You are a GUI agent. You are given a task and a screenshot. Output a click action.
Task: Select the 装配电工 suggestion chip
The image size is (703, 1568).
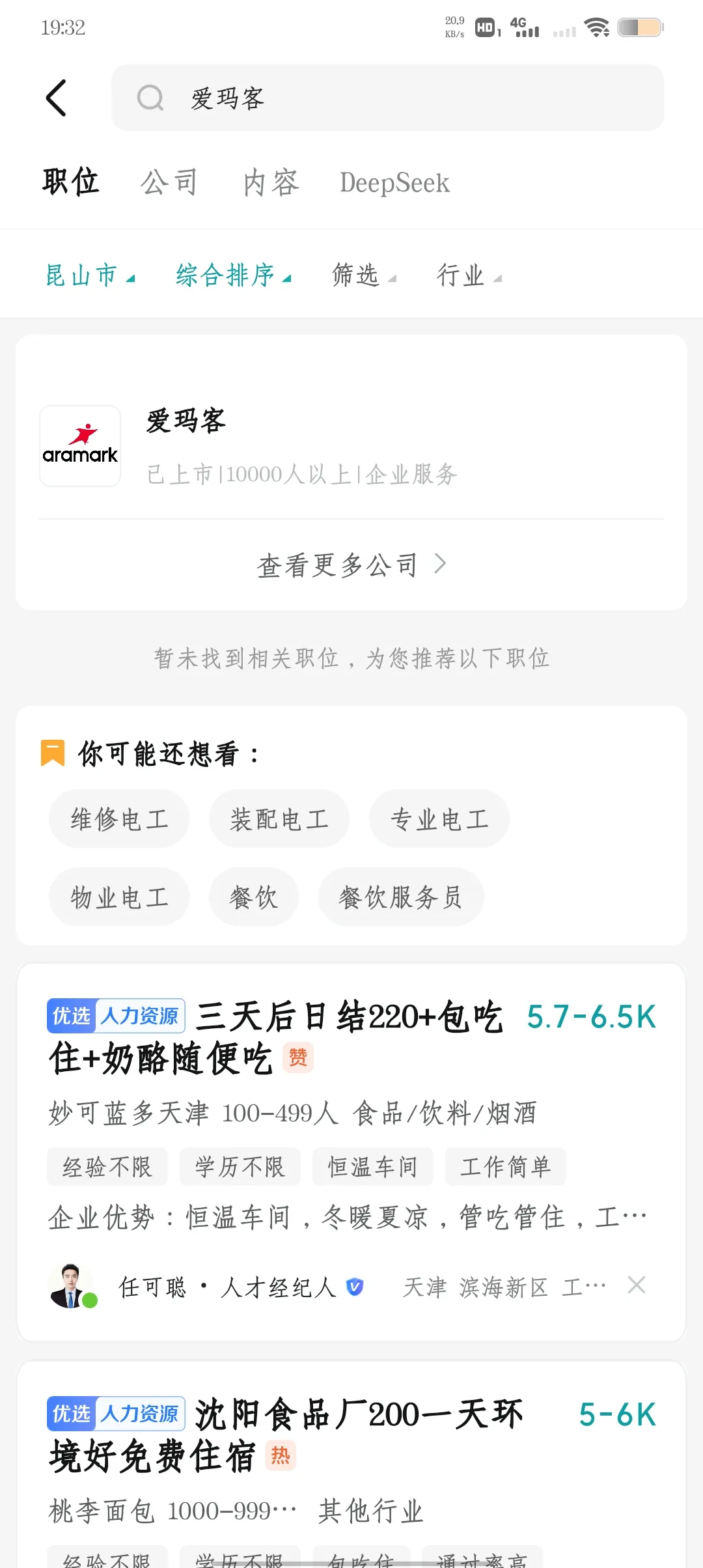pos(279,819)
